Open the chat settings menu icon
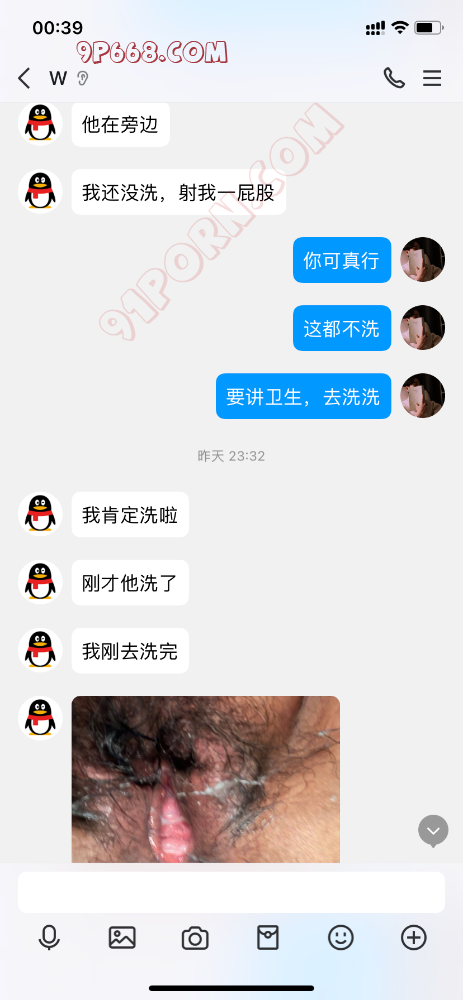The image size is (463, 1000). [x=432, y=78]
